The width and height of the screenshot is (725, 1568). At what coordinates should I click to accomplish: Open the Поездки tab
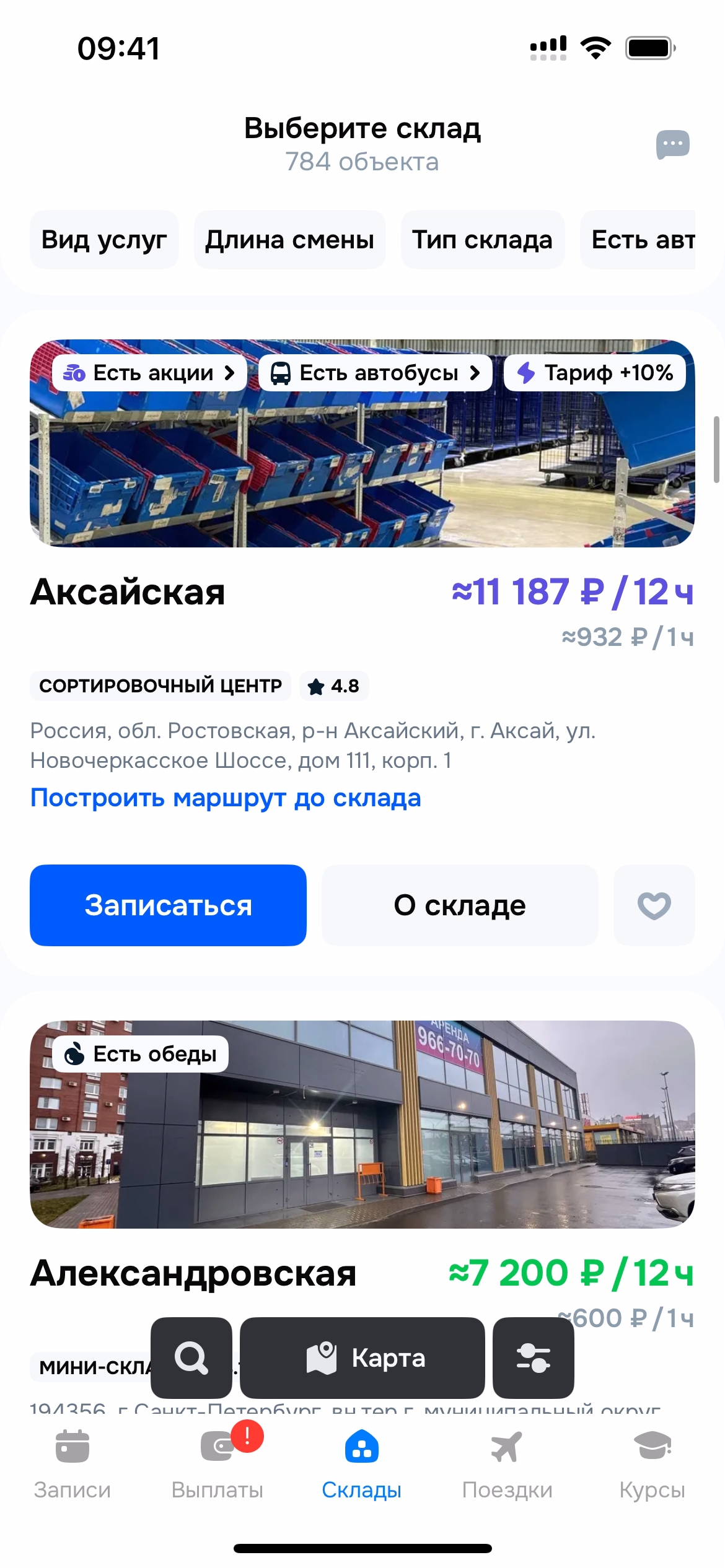(x=507, y=1464)
